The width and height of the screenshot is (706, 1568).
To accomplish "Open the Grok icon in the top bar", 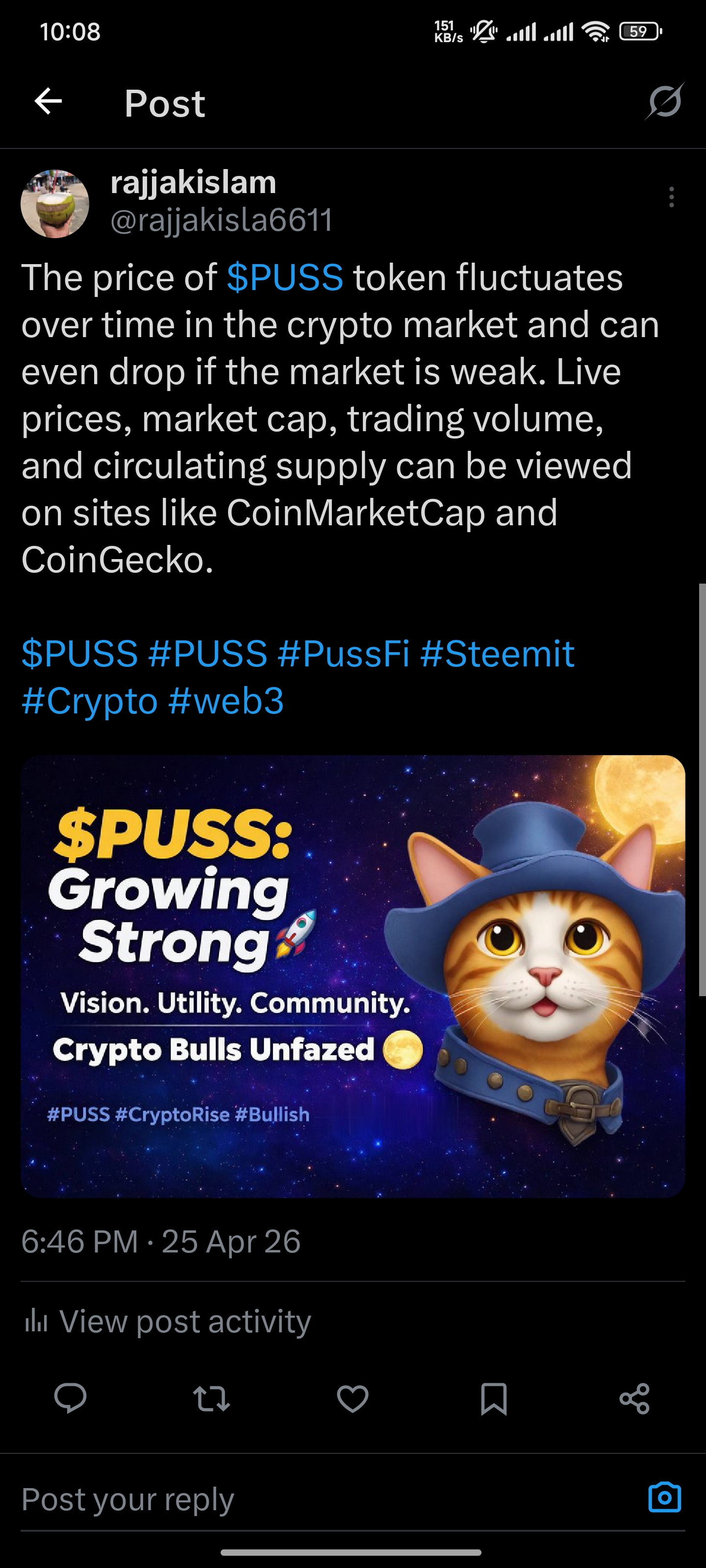I will click(665, 101).
